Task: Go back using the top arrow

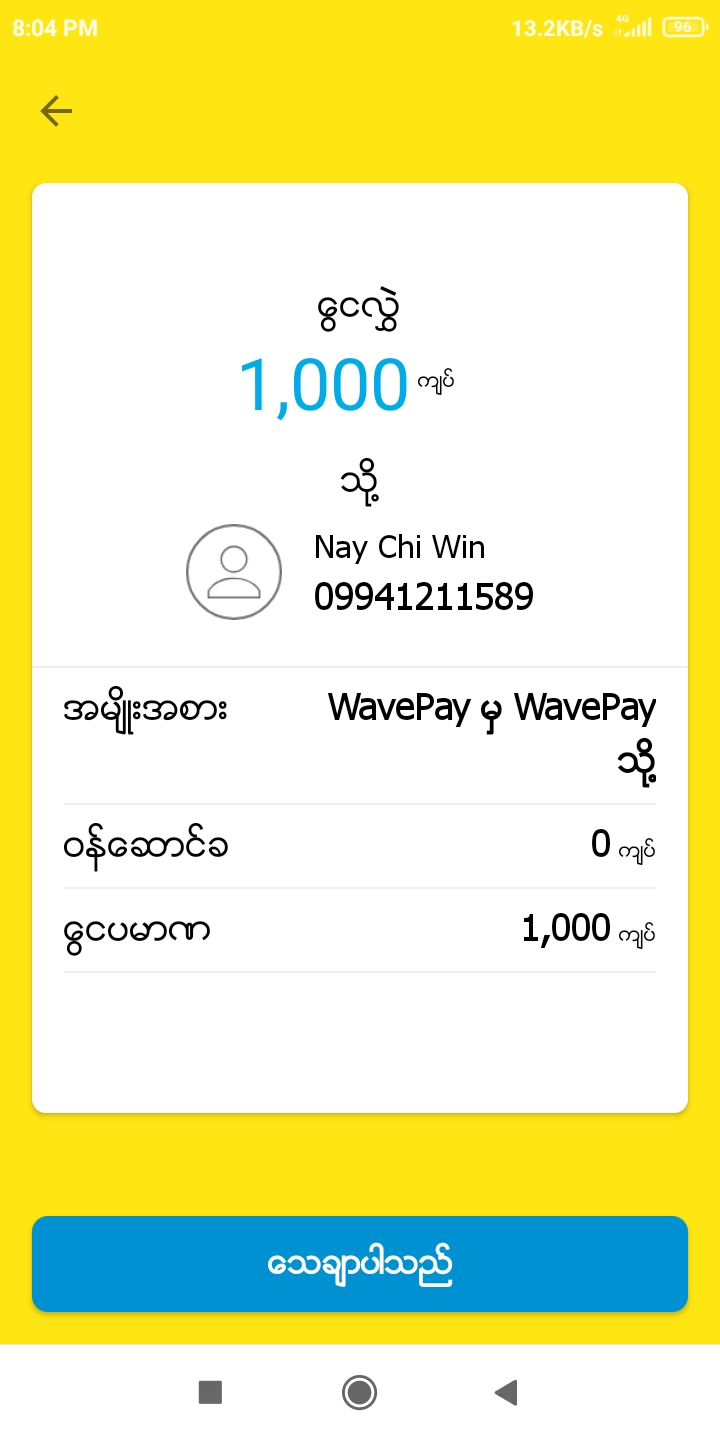Action: pos(56,111)
